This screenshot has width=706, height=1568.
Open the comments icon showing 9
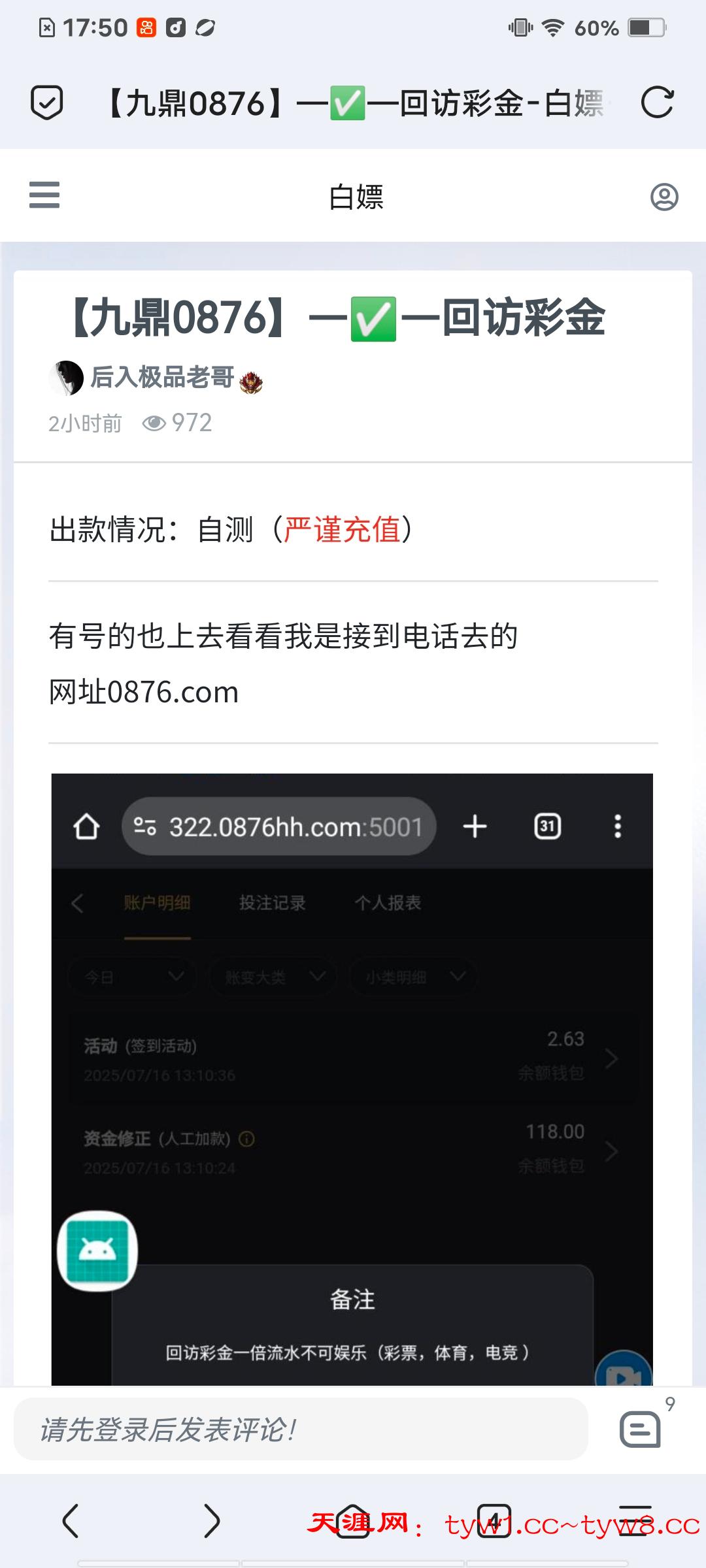tap(641, 1429)
